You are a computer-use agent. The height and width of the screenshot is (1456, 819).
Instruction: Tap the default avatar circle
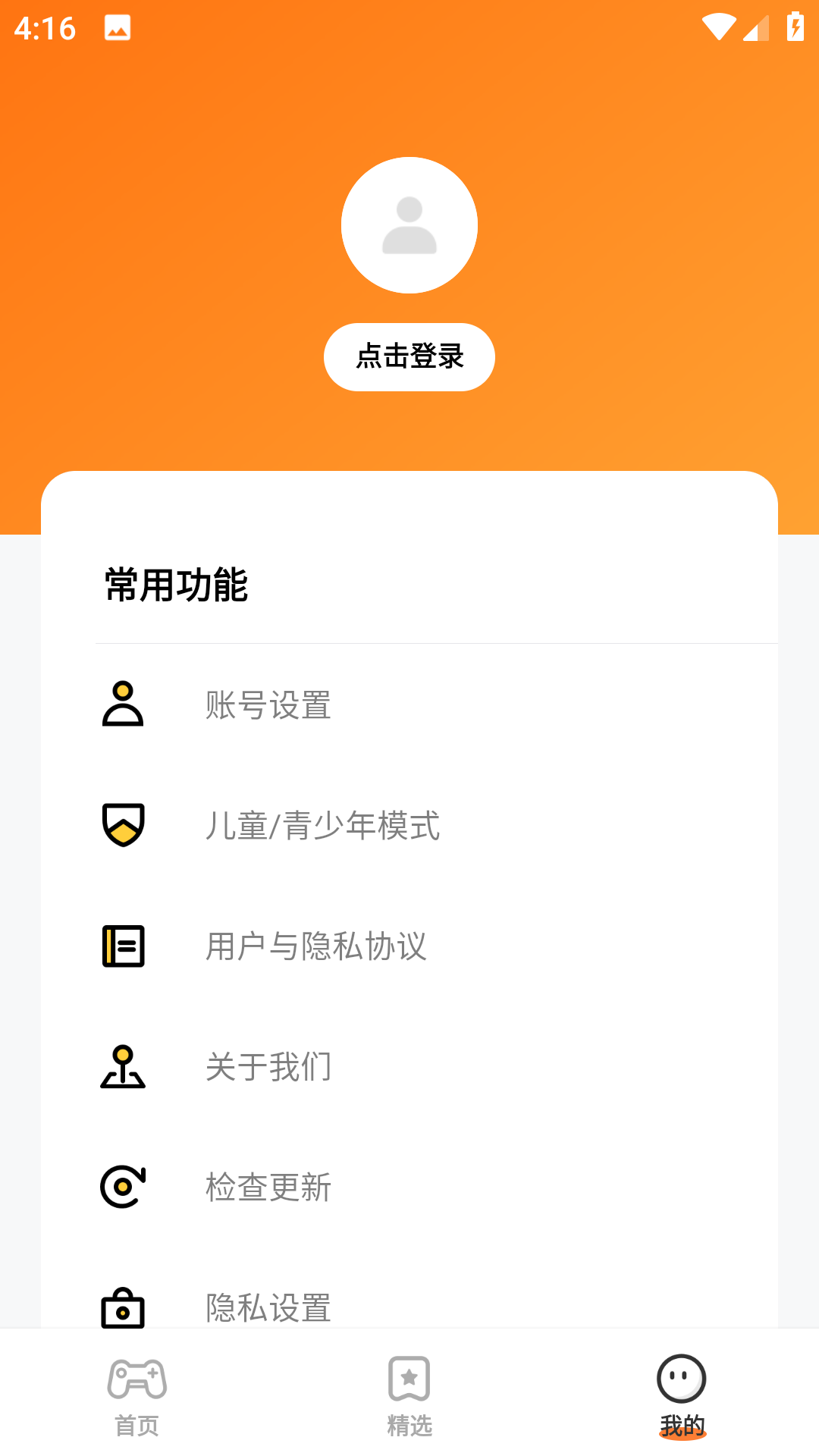[409, 224]
